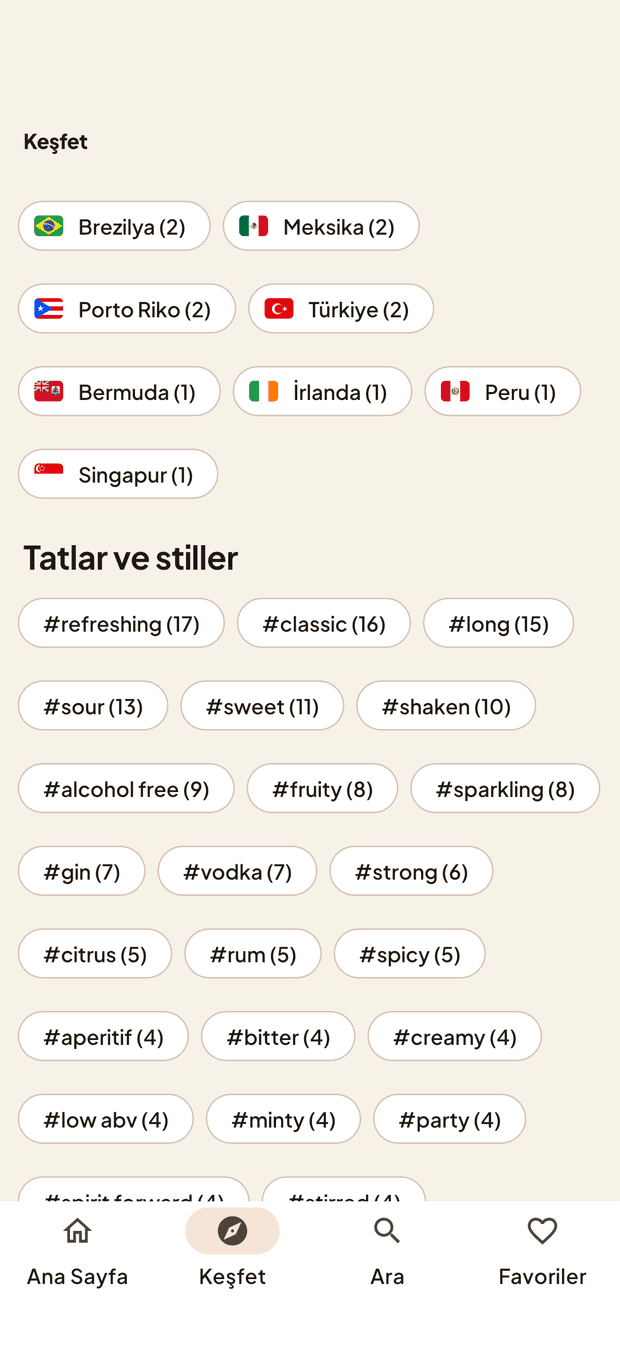Tap the #alcohol free (9) tag

click(x=126, y=789)
